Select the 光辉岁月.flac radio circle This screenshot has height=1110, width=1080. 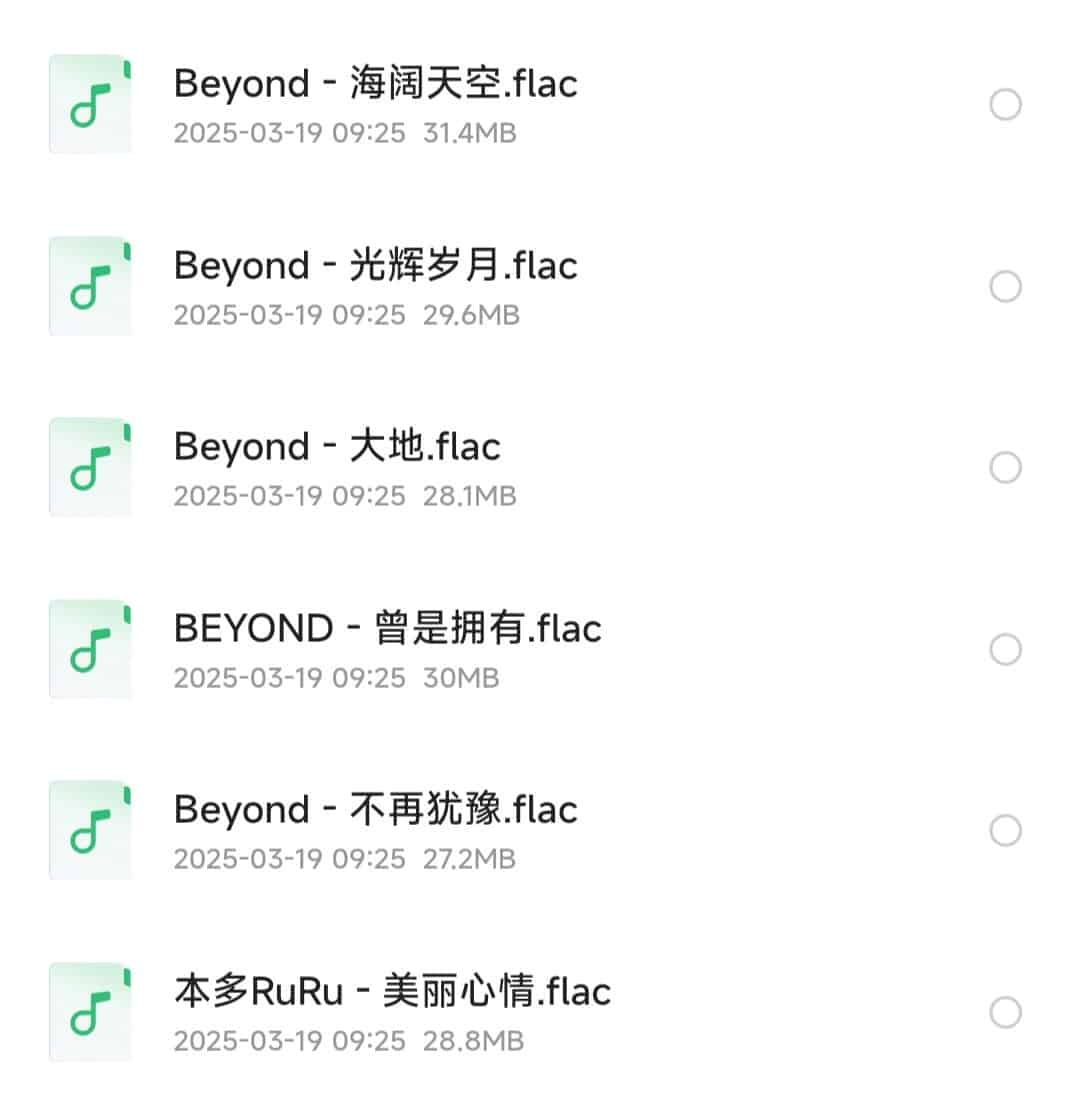pyautogui.click(x=1005, y=287)
